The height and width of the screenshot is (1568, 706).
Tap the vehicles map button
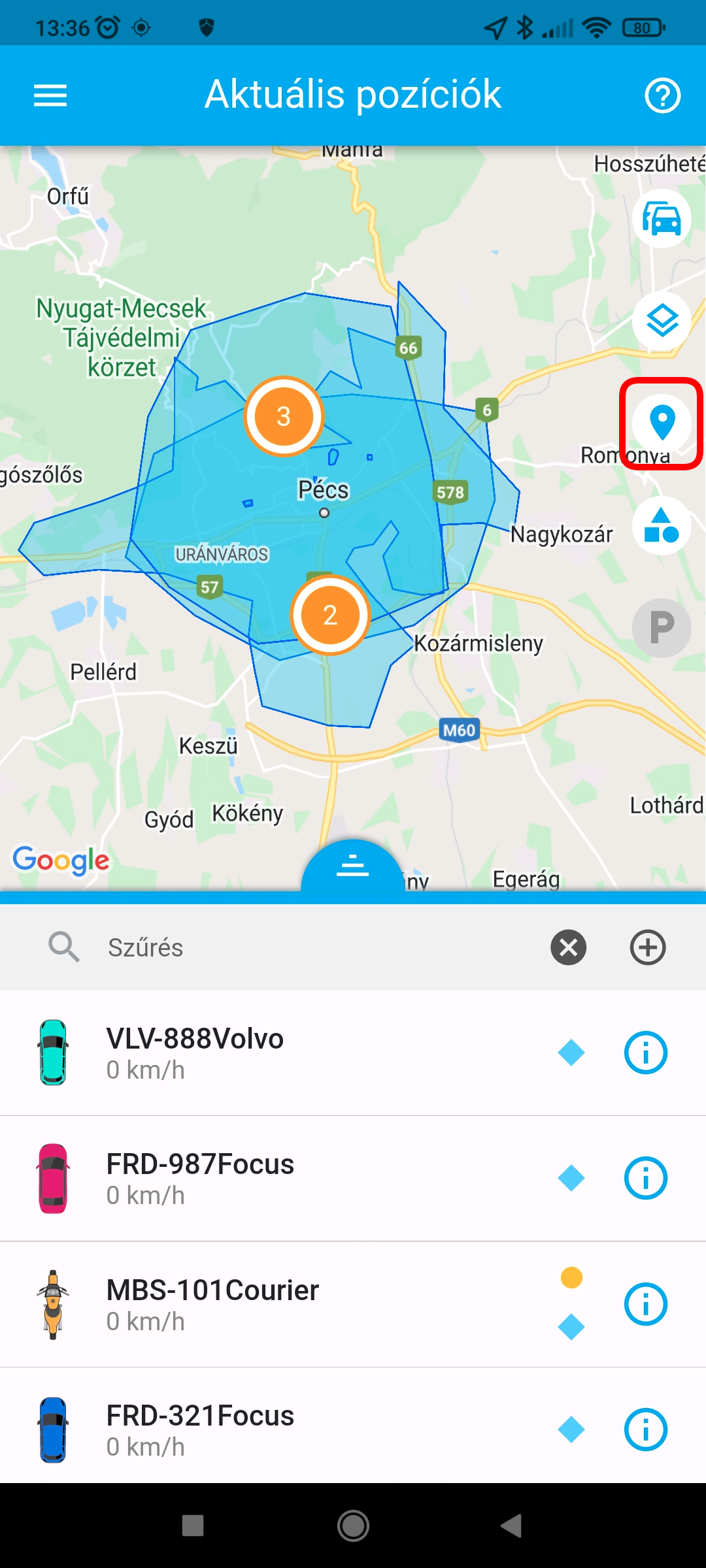(x=662, y=218)
